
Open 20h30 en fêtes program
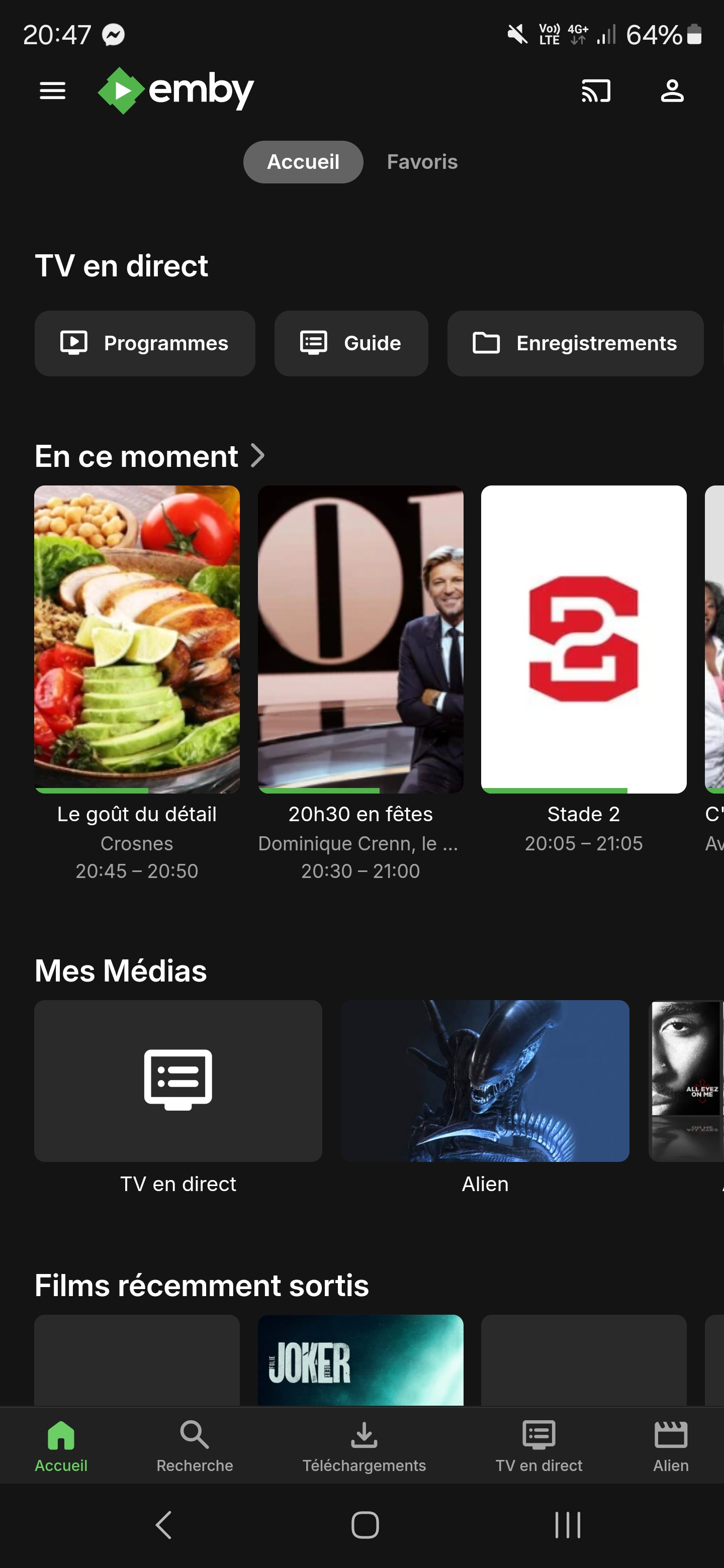click(x=360, y=639)
